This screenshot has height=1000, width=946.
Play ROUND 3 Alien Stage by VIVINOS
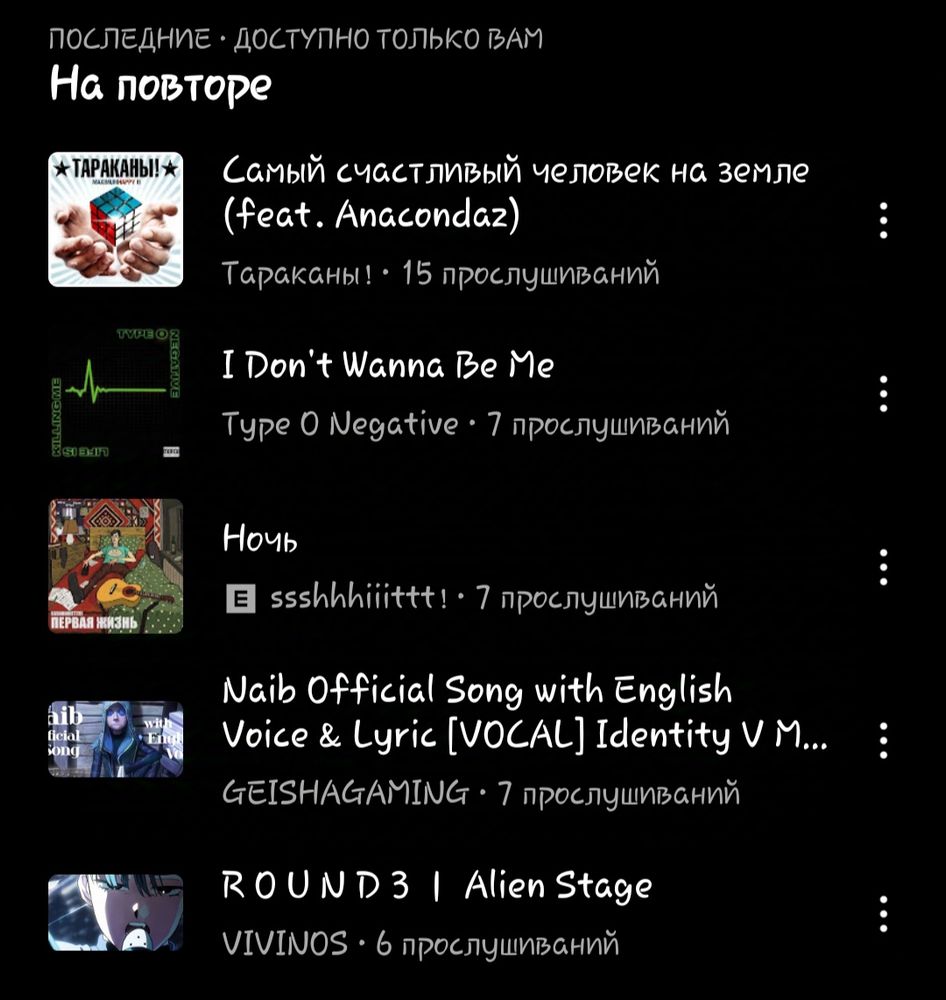tap(437, 887)
